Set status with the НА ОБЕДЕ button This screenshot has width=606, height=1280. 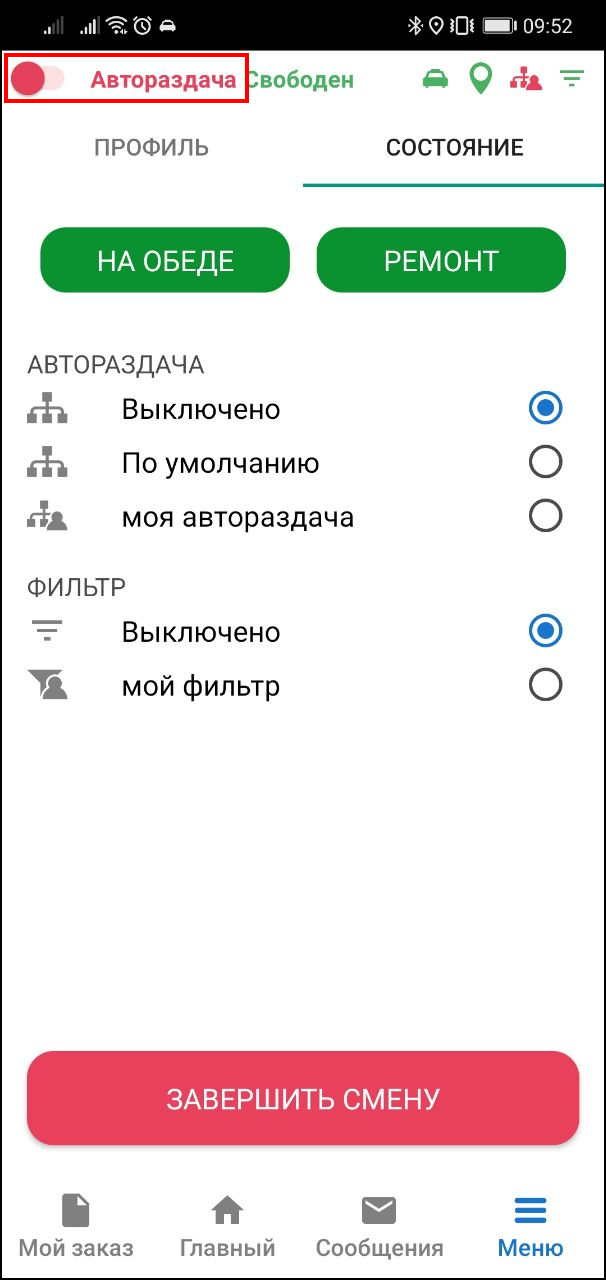click(165, 260)
